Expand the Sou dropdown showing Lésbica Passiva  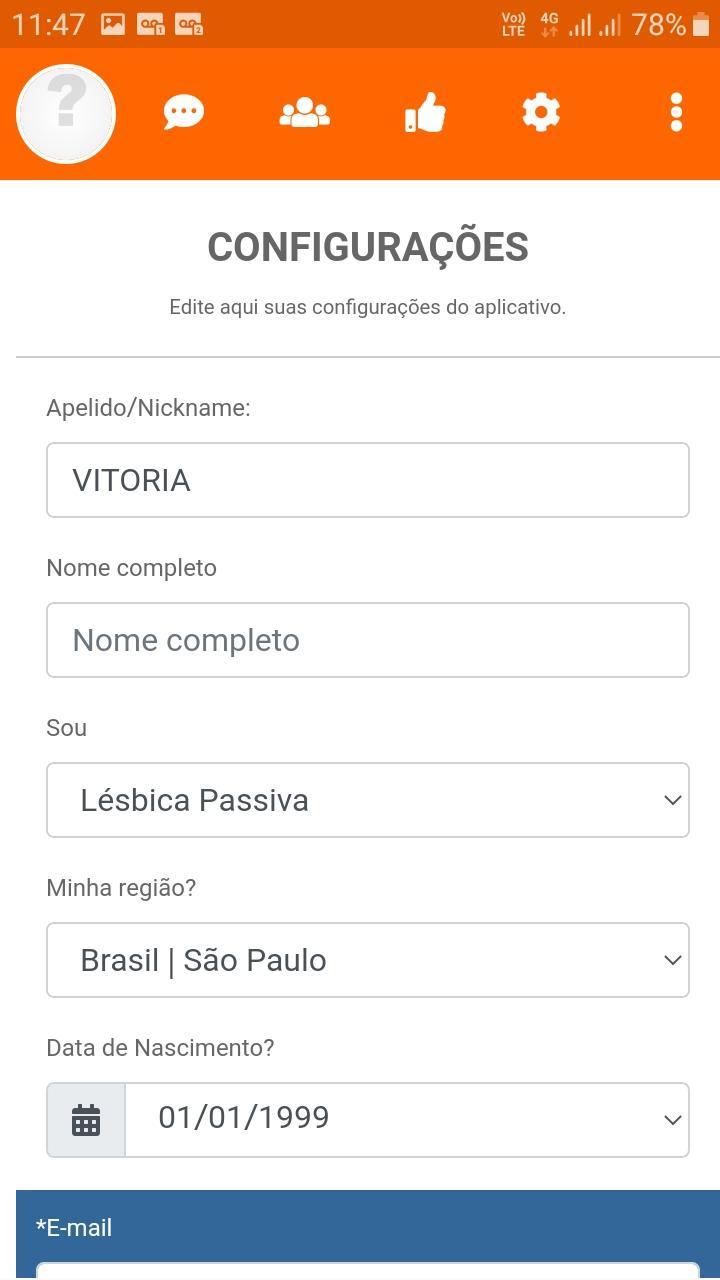tap(367, 800)
